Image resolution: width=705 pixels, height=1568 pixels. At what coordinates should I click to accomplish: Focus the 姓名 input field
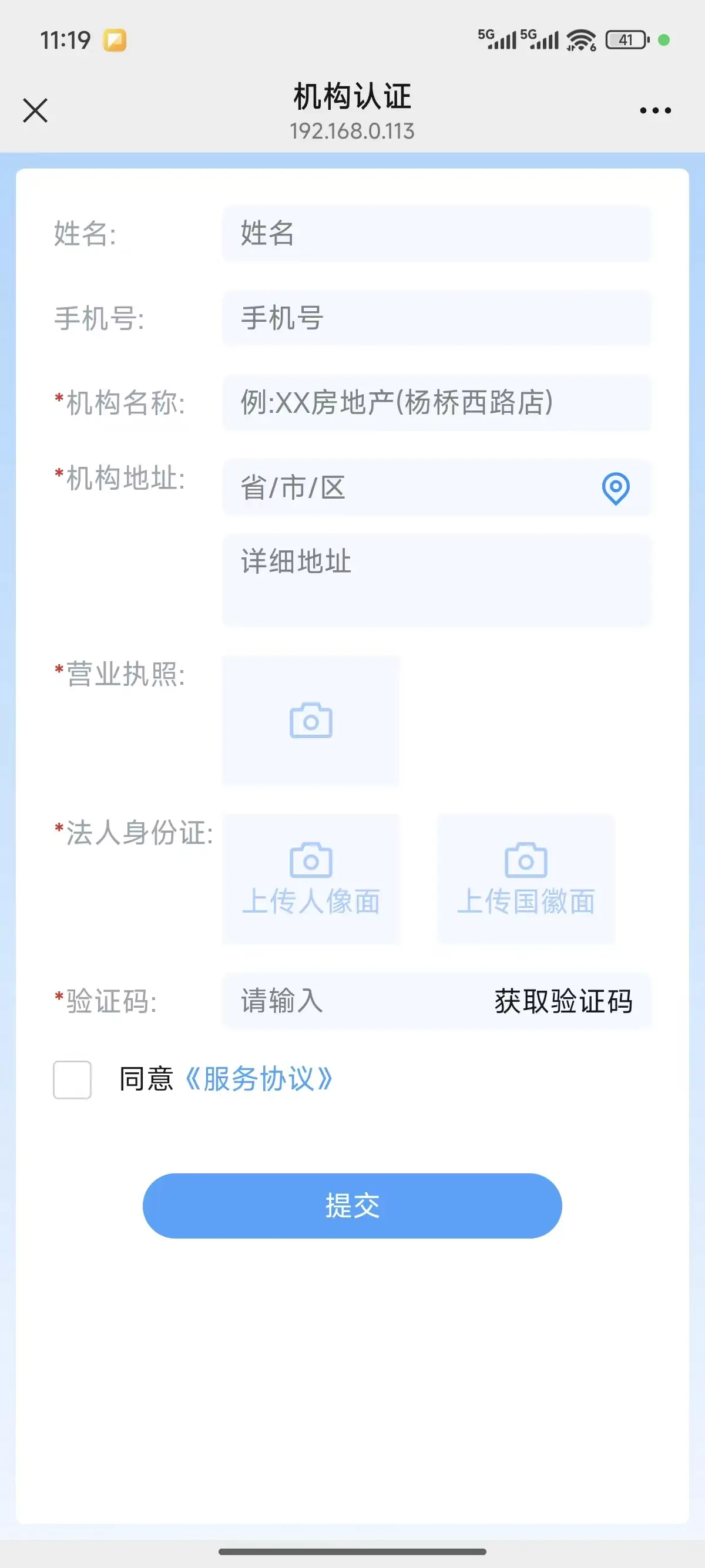436,234
